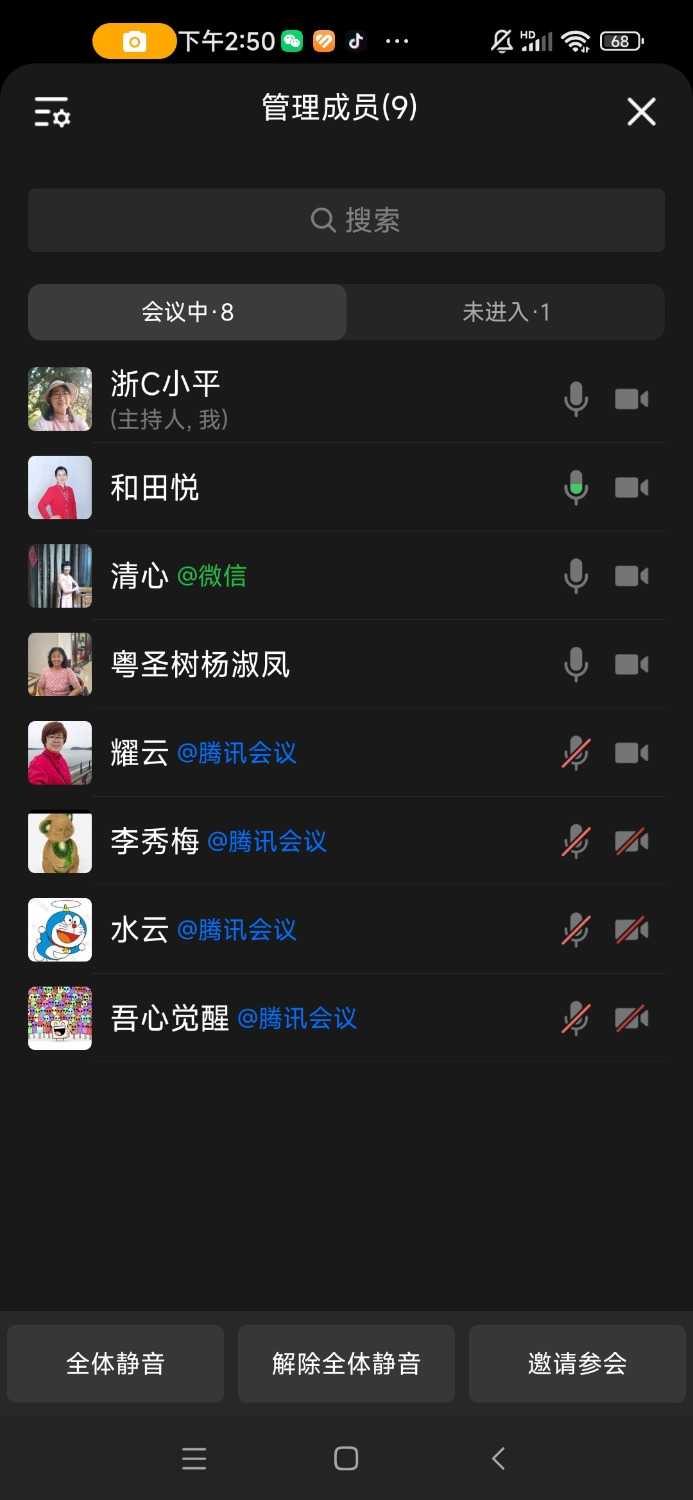Image resolution: width=693 pixels, height=1500 pixels.
Task: Tap the muted microphone of 吾心觉醒
Action: point(576,1018)
